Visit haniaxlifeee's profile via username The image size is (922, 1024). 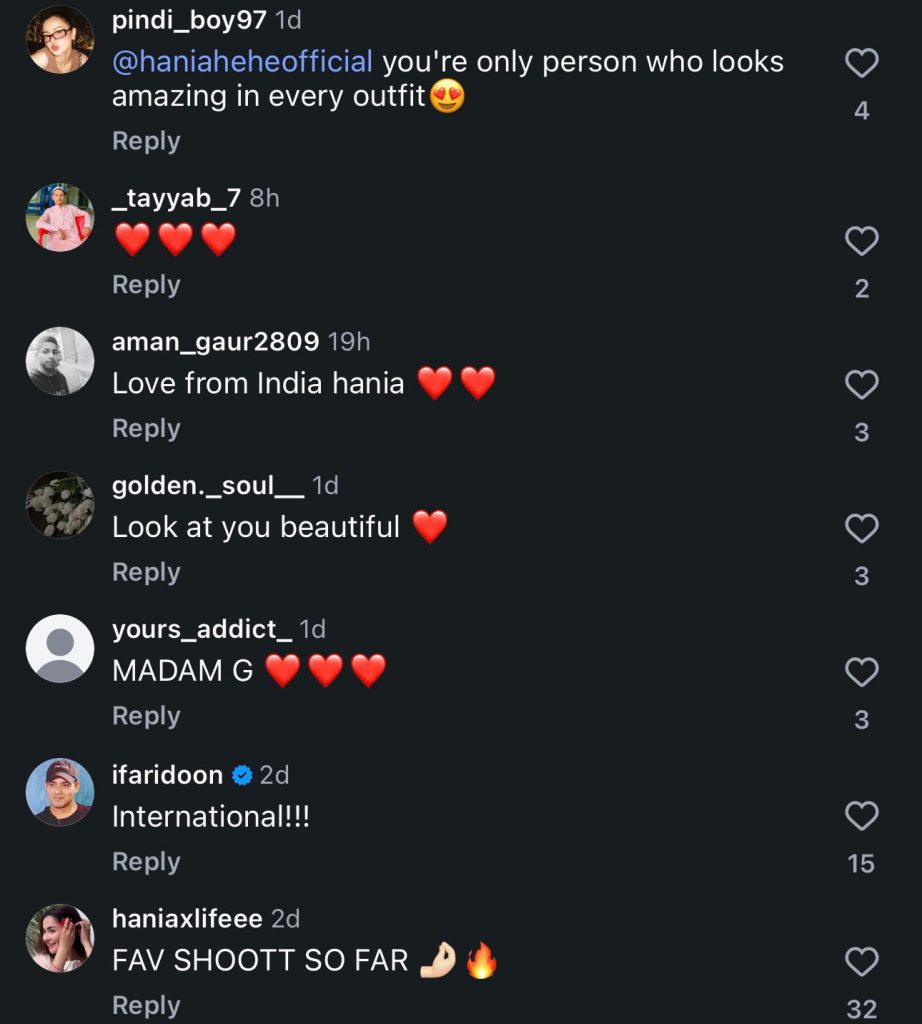(x=187, y=919)
